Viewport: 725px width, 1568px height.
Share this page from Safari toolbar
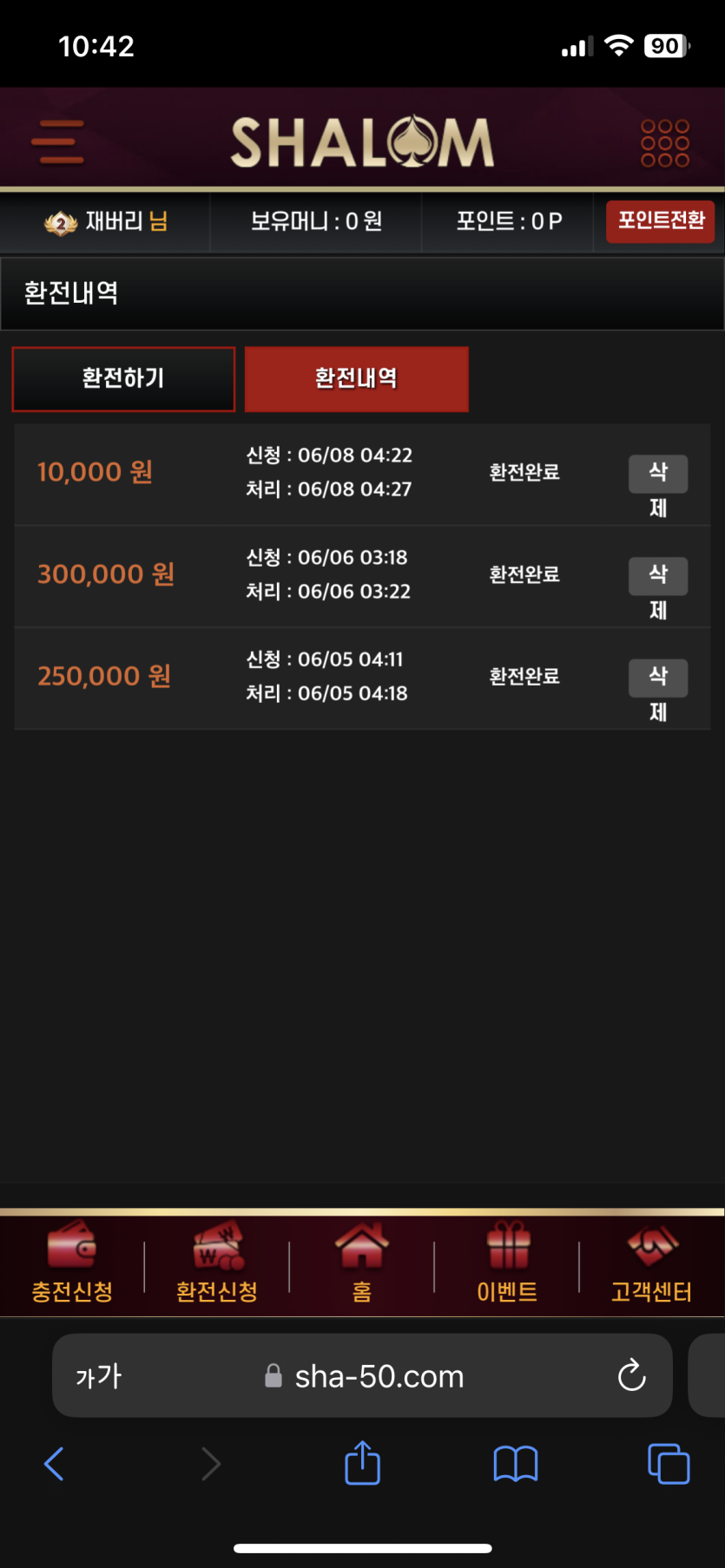362,1464
